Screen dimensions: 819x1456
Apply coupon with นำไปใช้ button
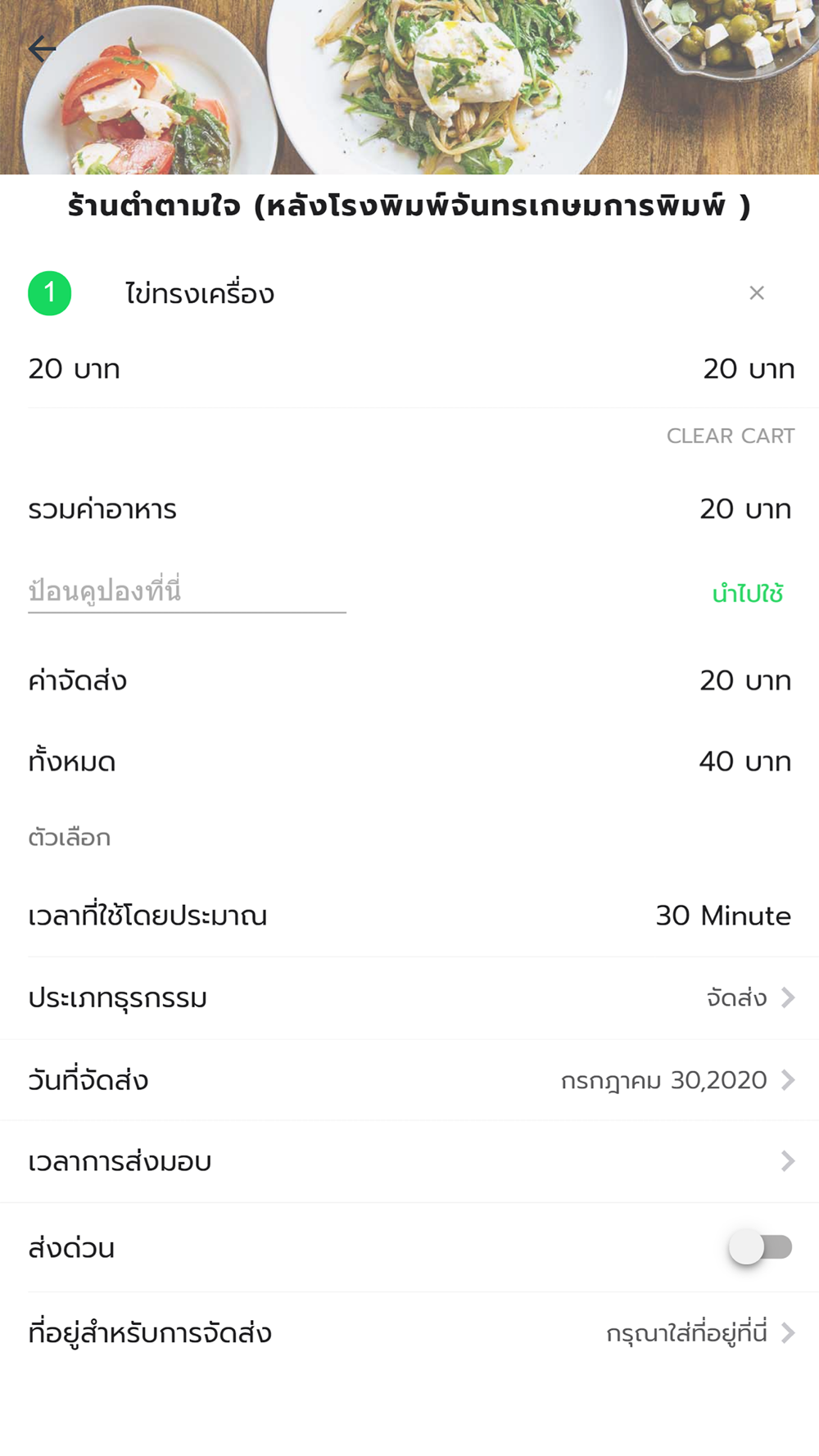pos(748,593)
